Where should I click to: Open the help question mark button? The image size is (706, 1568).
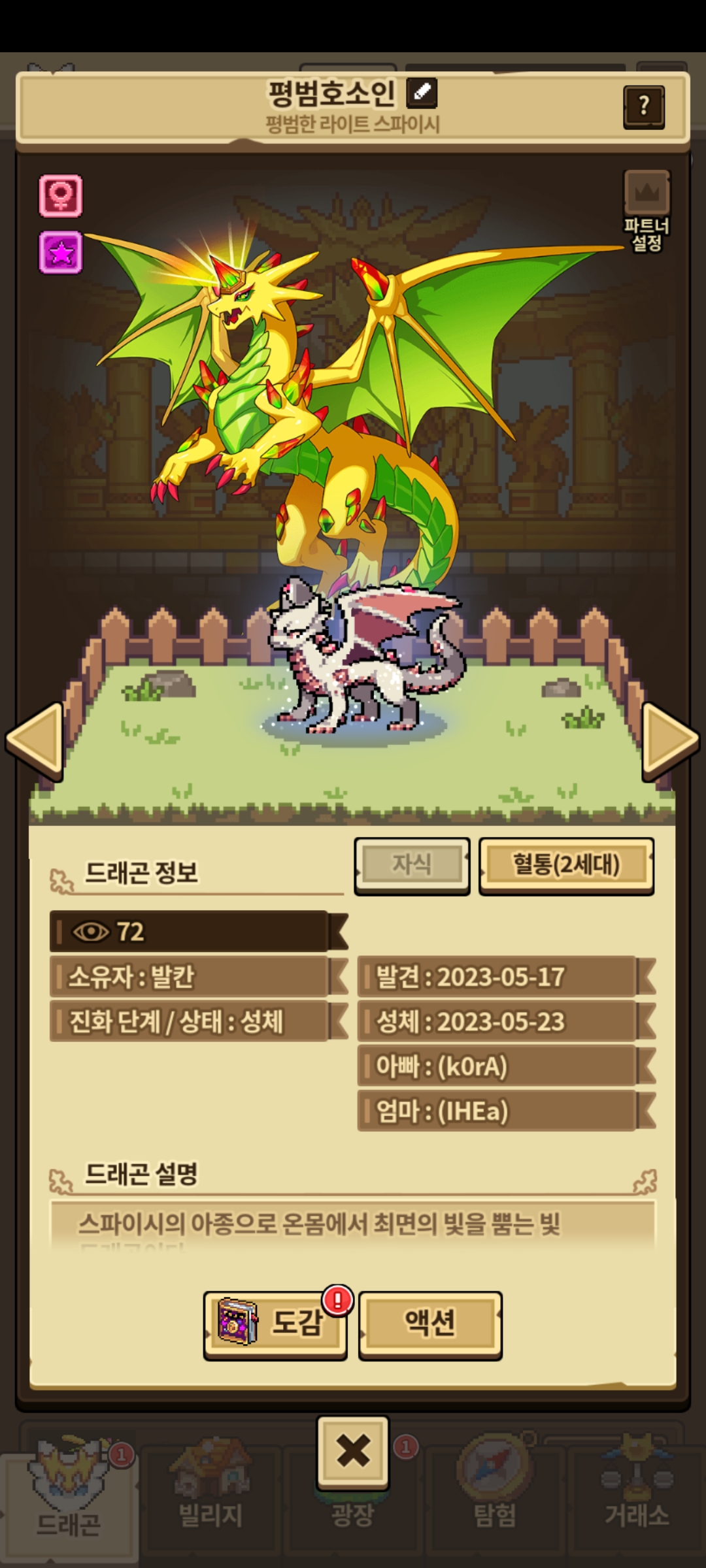click(x=644, y=106)
